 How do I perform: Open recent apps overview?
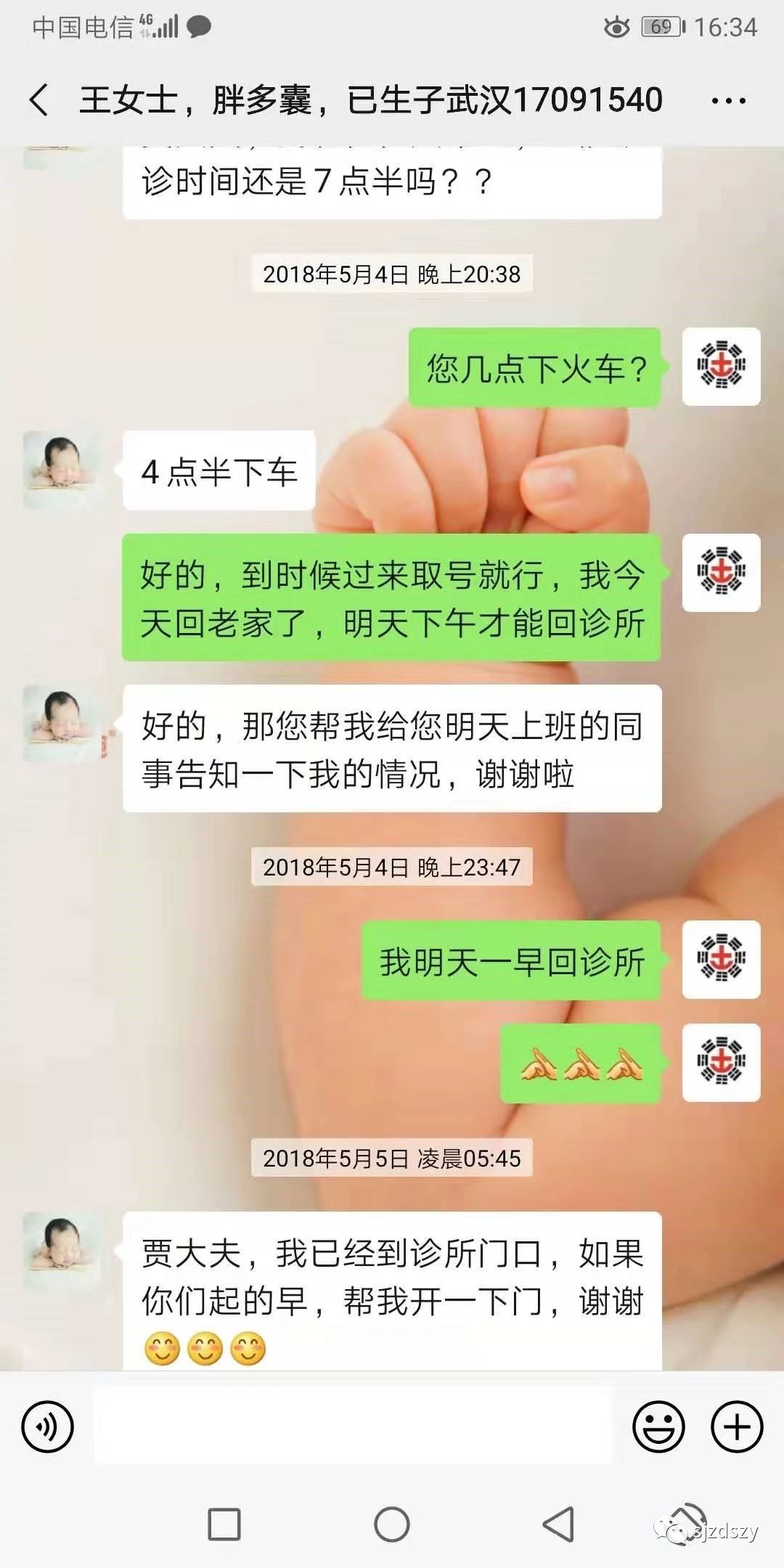pos(224,1524)
